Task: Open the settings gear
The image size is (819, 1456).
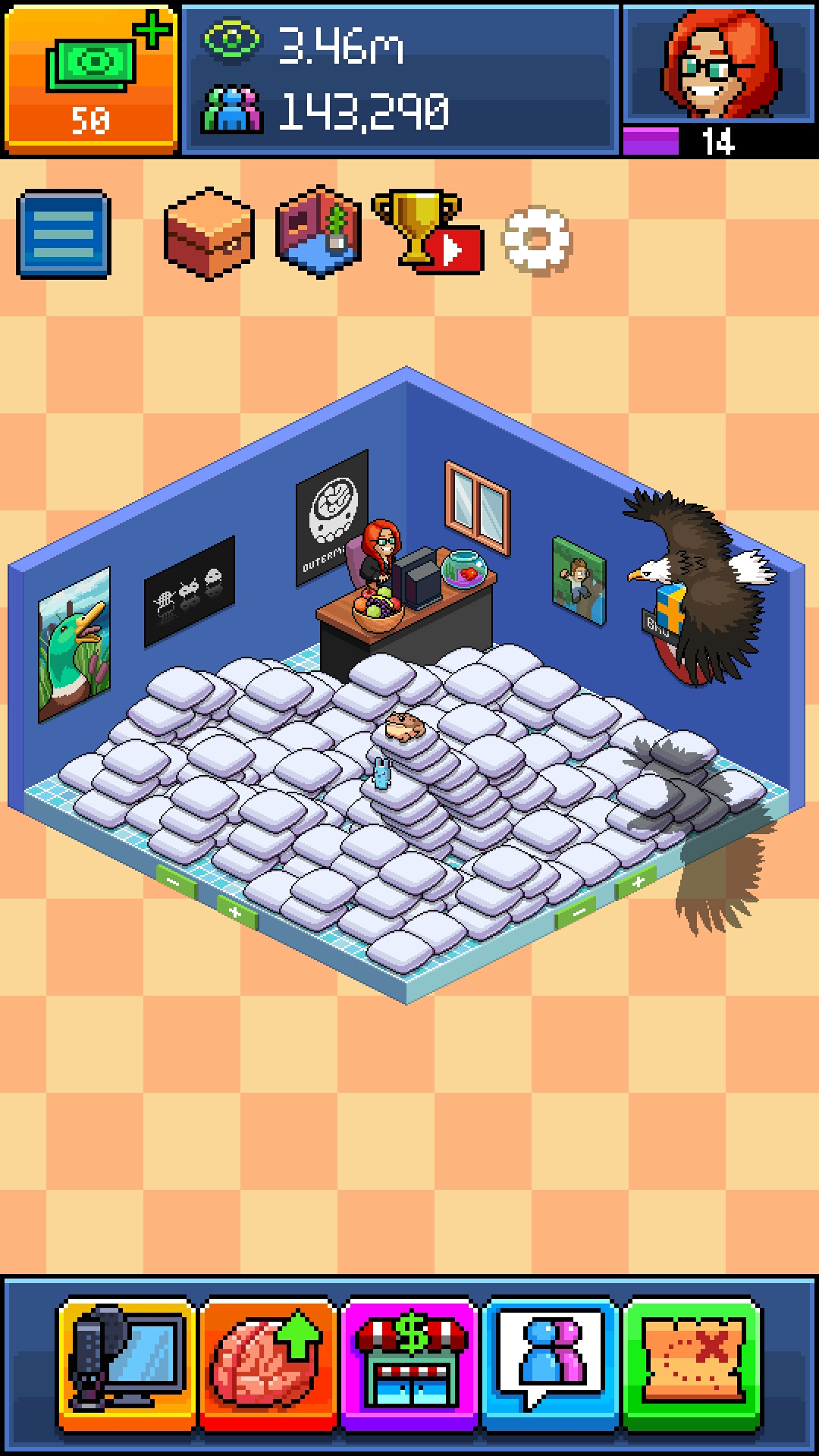Action: (x=537, y=240)
